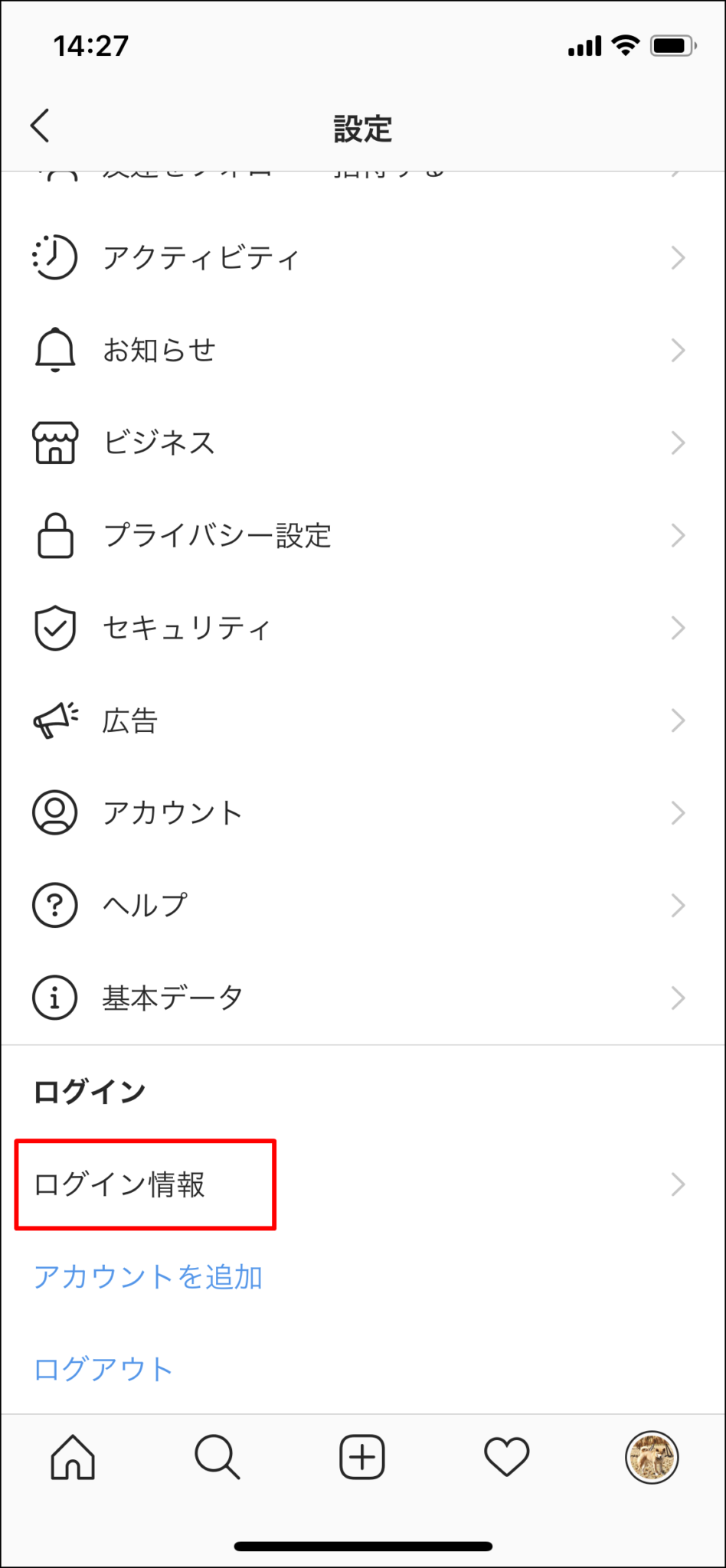Go back from the 設定 screen
726x1568 pixels.
[41, 126]
